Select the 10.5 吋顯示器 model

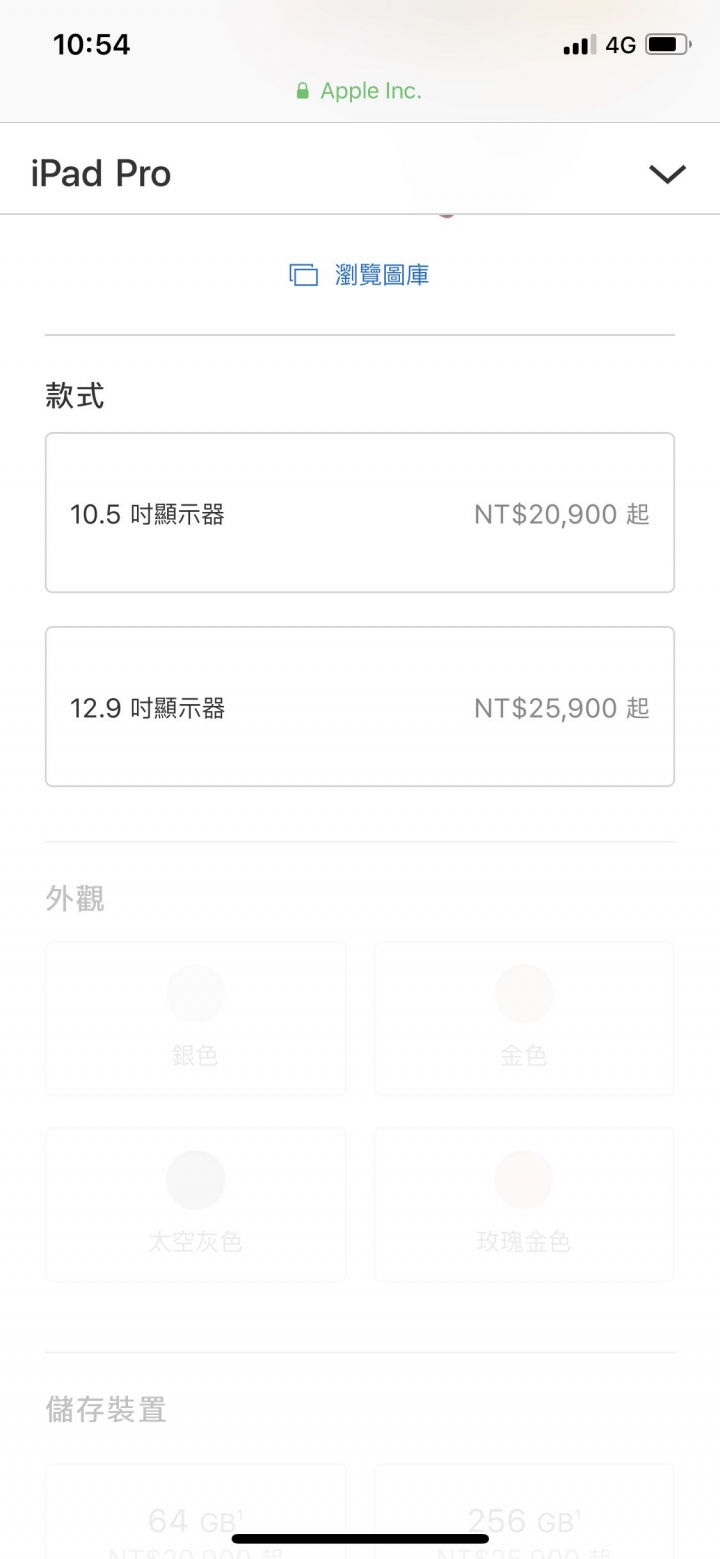coord(360,513)
